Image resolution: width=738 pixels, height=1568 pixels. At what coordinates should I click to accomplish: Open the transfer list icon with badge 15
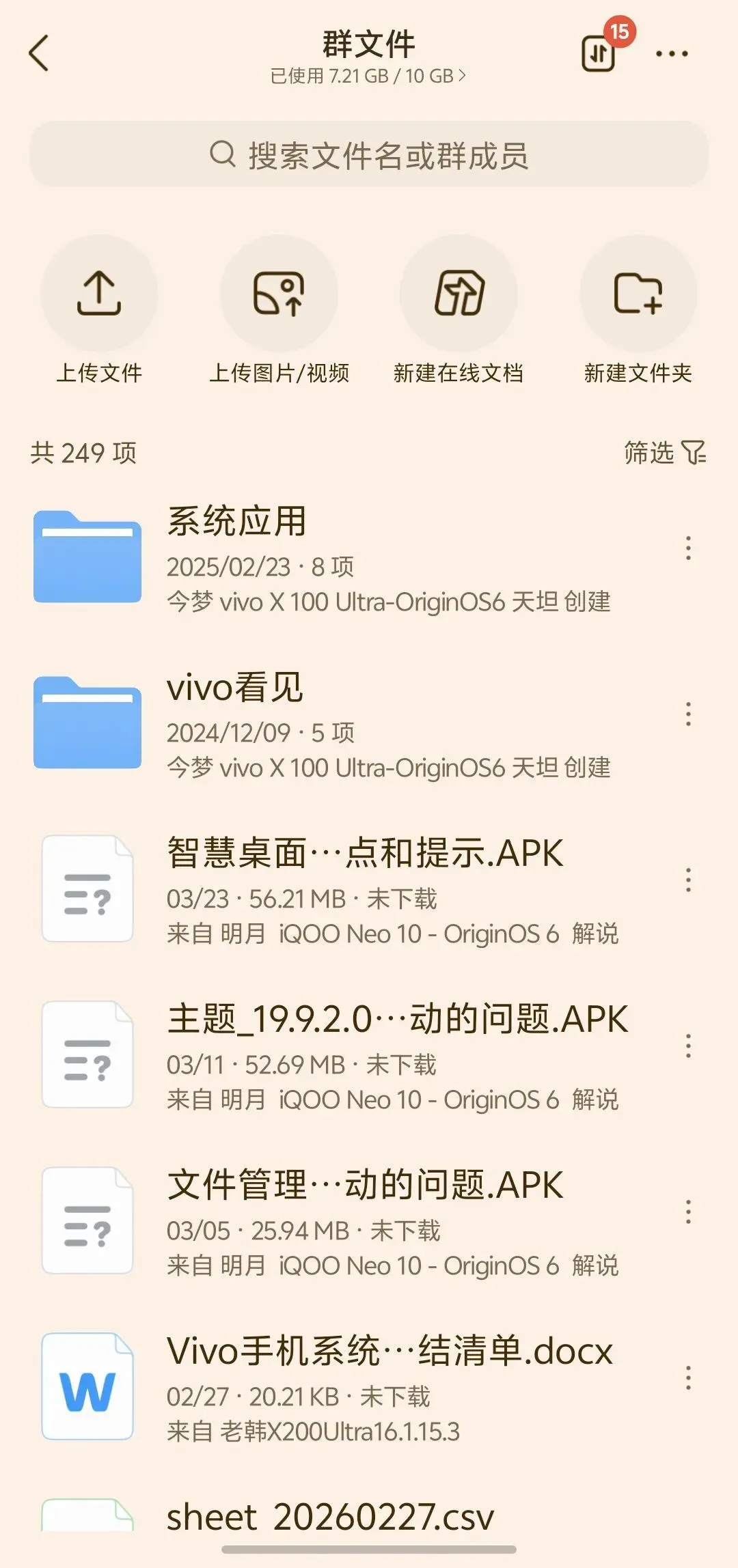coord(599,53)
